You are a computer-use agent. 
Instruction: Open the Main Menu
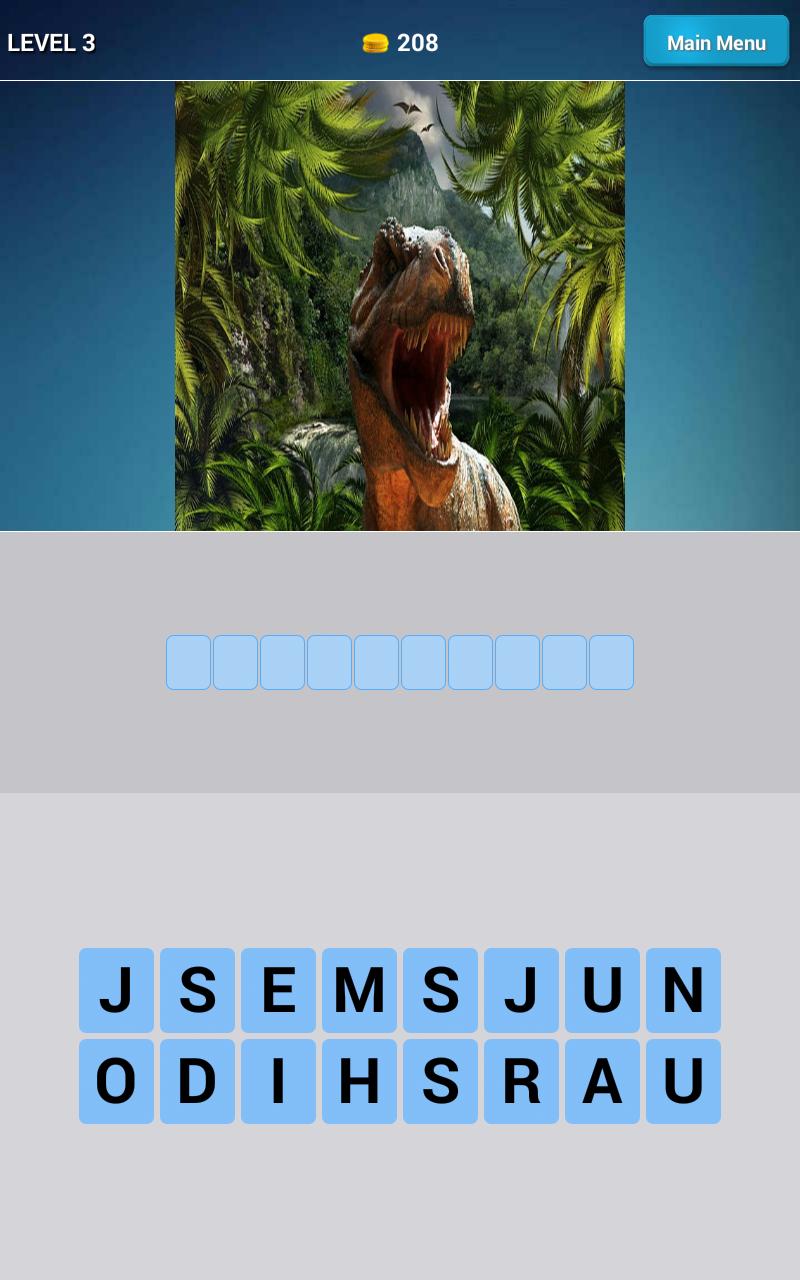716,42
